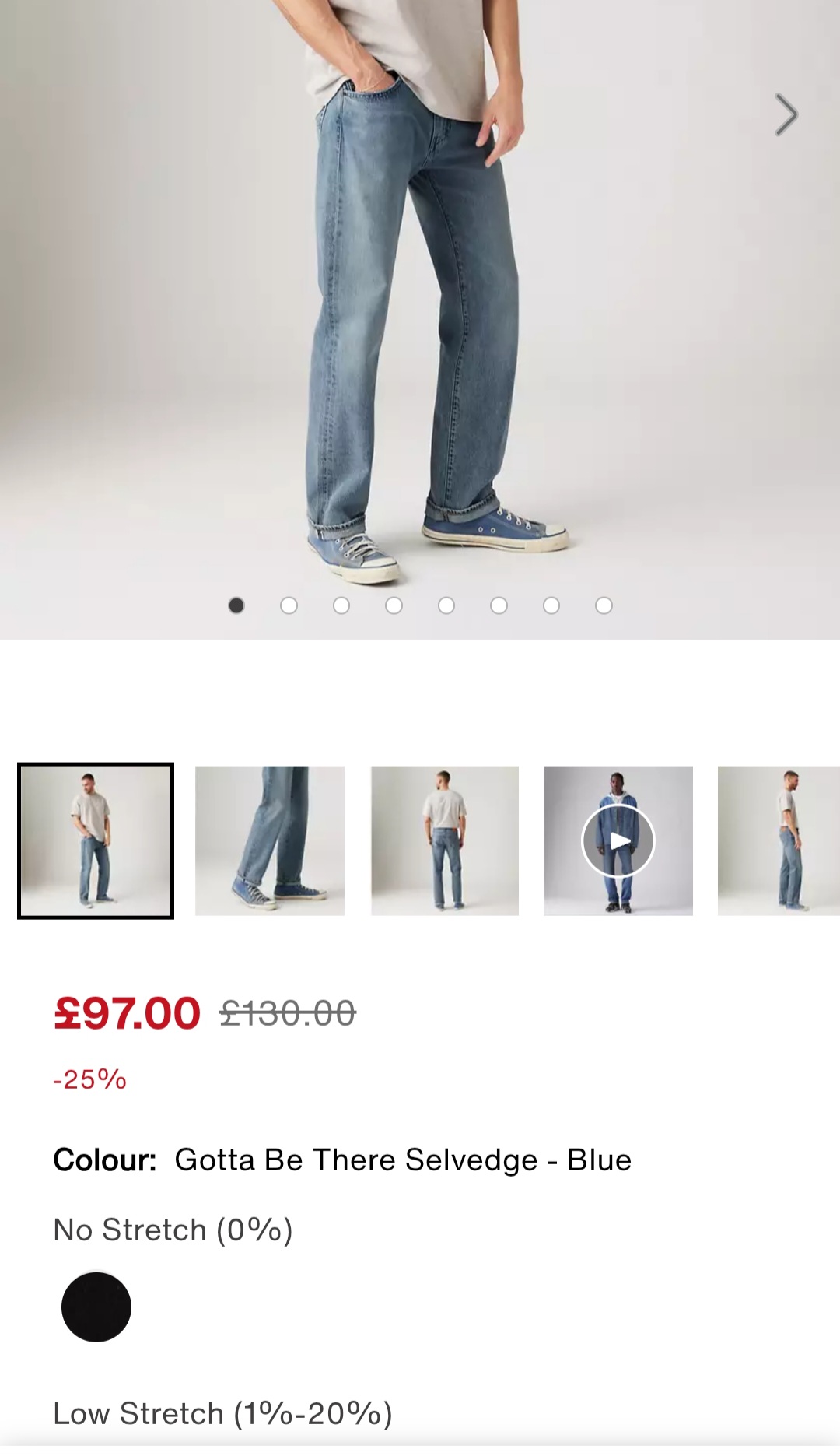Select the side leg close-up thumbnail
840x1456 pixels.
tap(269, 840)
